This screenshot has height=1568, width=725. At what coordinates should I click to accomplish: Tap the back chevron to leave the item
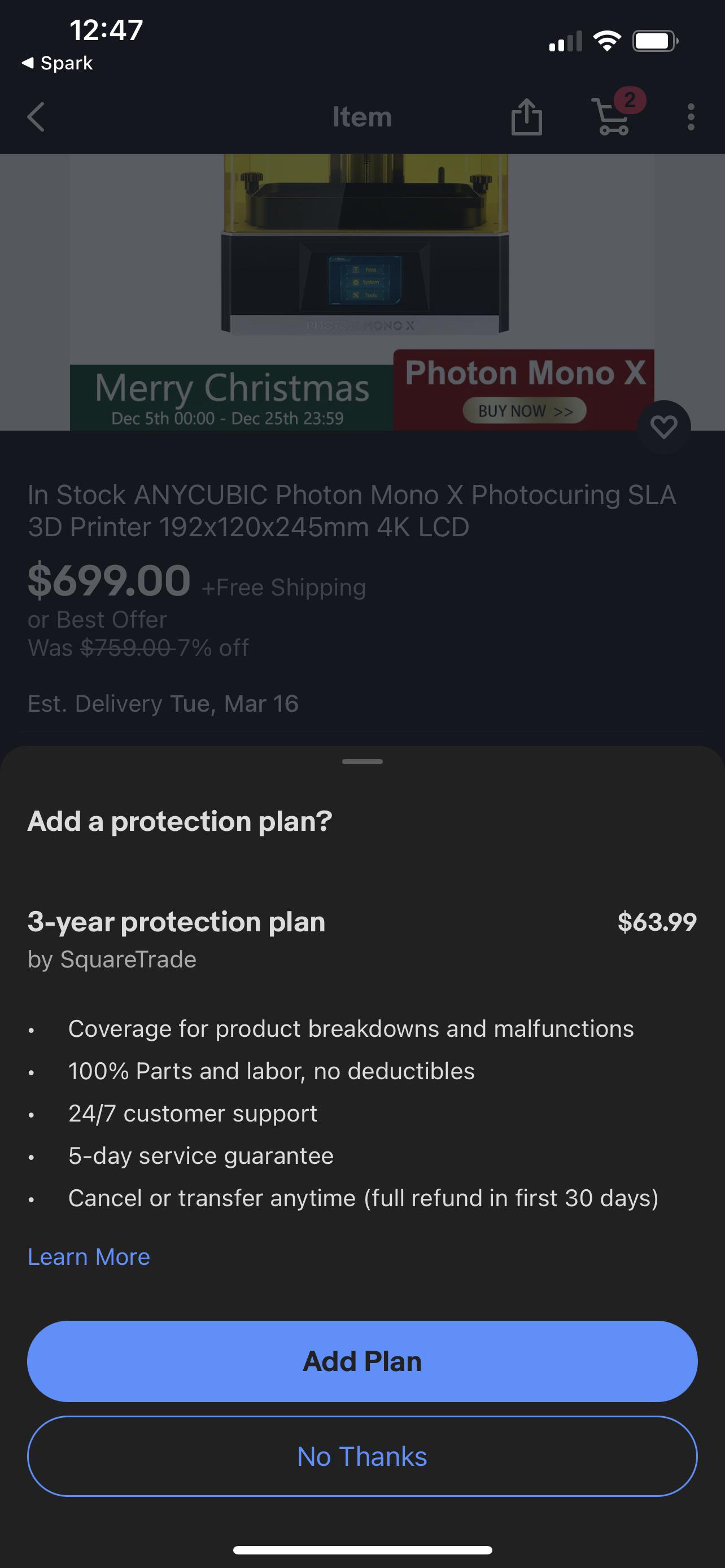pos(36,117)
